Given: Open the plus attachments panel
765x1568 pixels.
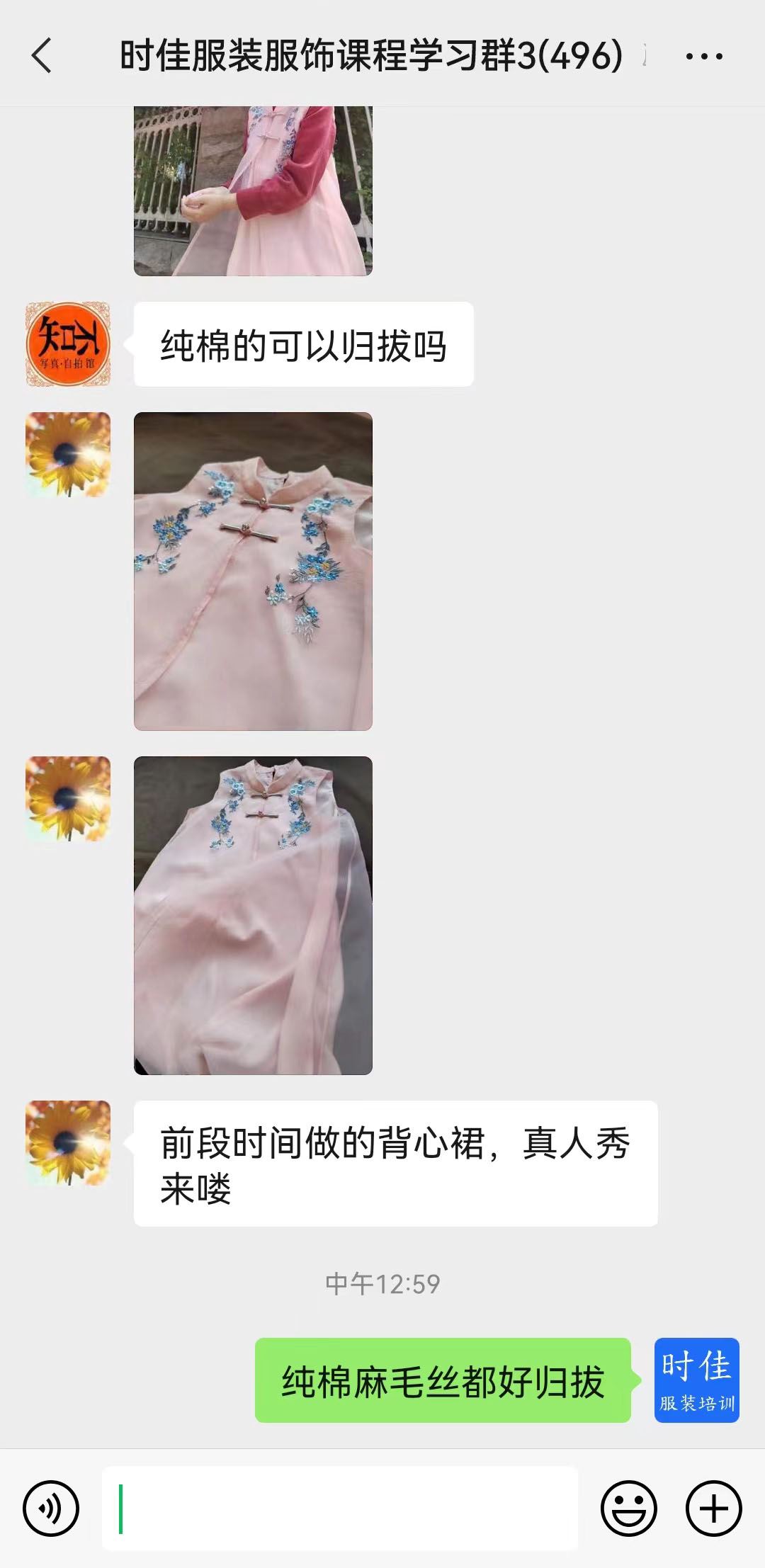Looking at the screenshot, I should pyautogui.click(x=713, y=1509).
